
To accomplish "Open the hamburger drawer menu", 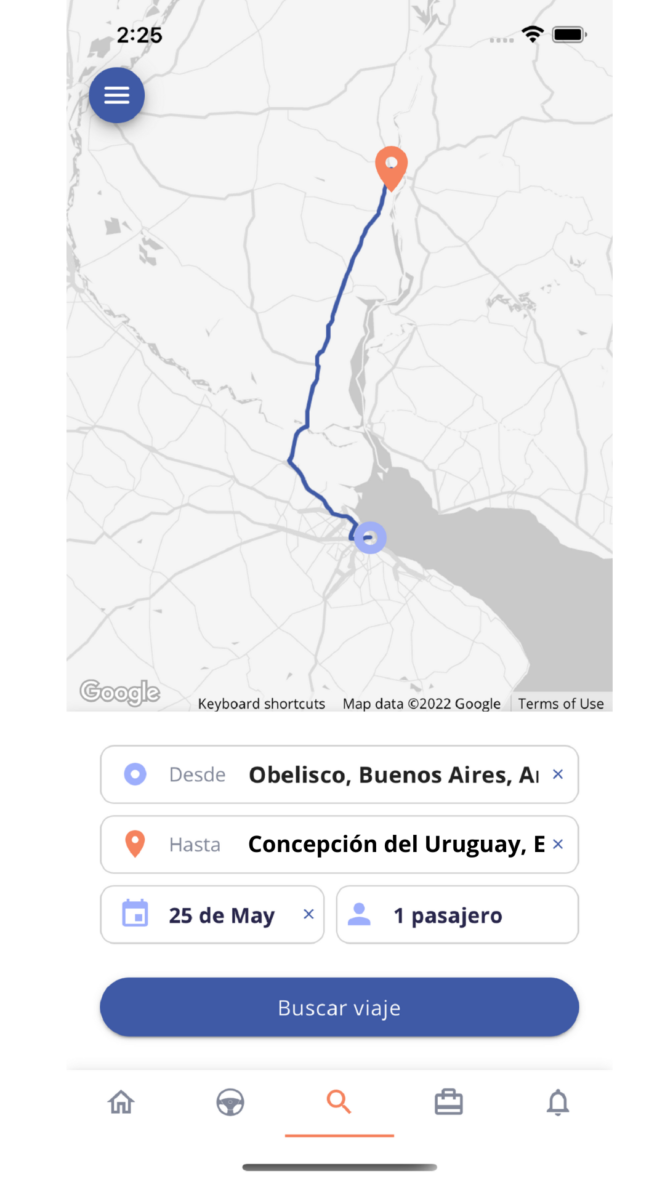I will [117, 96].
